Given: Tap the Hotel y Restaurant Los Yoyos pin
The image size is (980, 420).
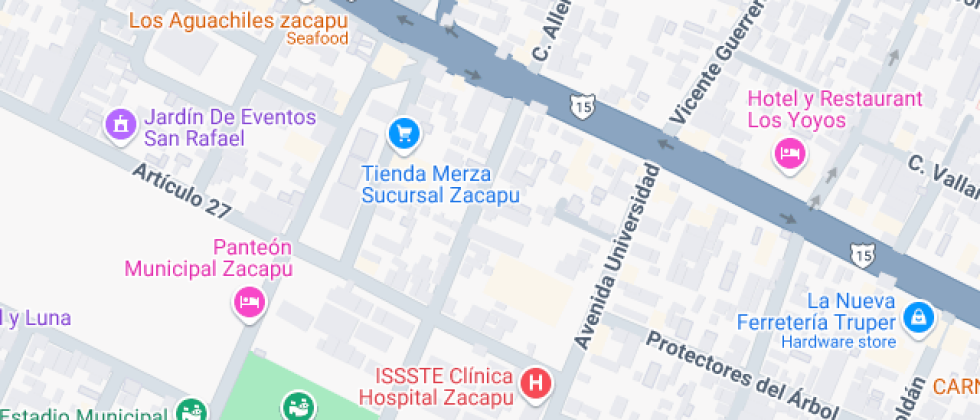Looking at the screenshot, I should click(790, 154).
